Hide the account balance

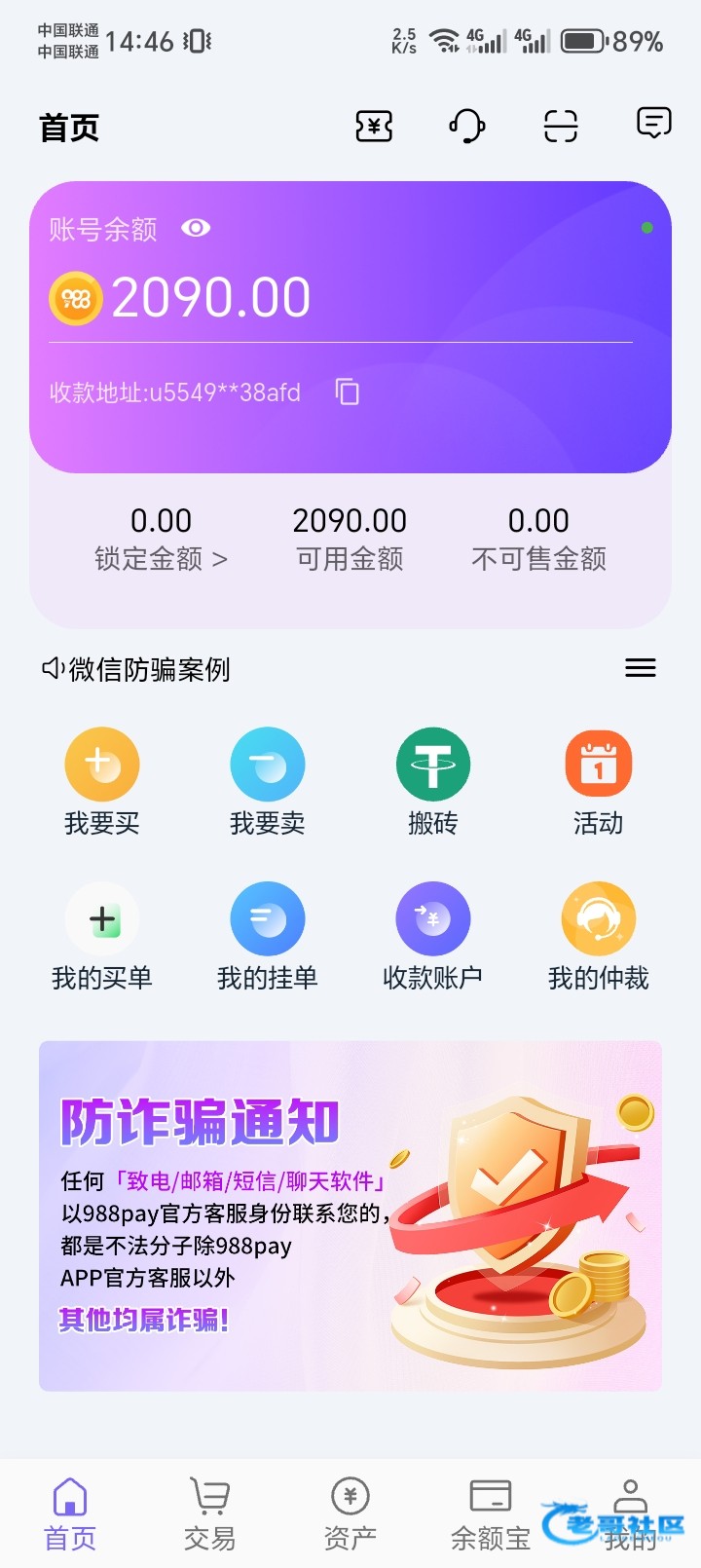[x=196, y=228]
